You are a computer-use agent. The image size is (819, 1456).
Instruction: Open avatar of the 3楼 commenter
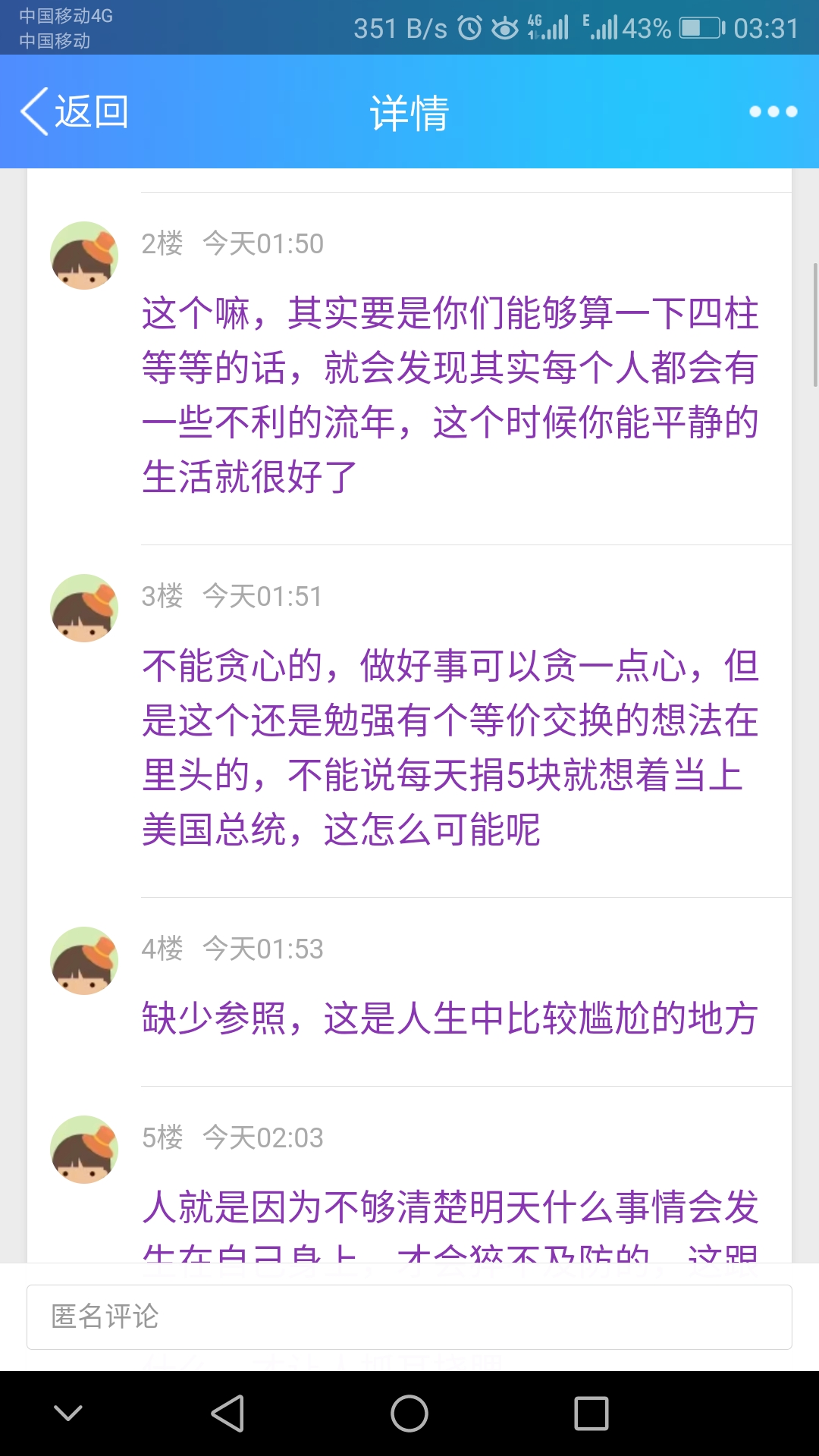click(x=84, y=608)
